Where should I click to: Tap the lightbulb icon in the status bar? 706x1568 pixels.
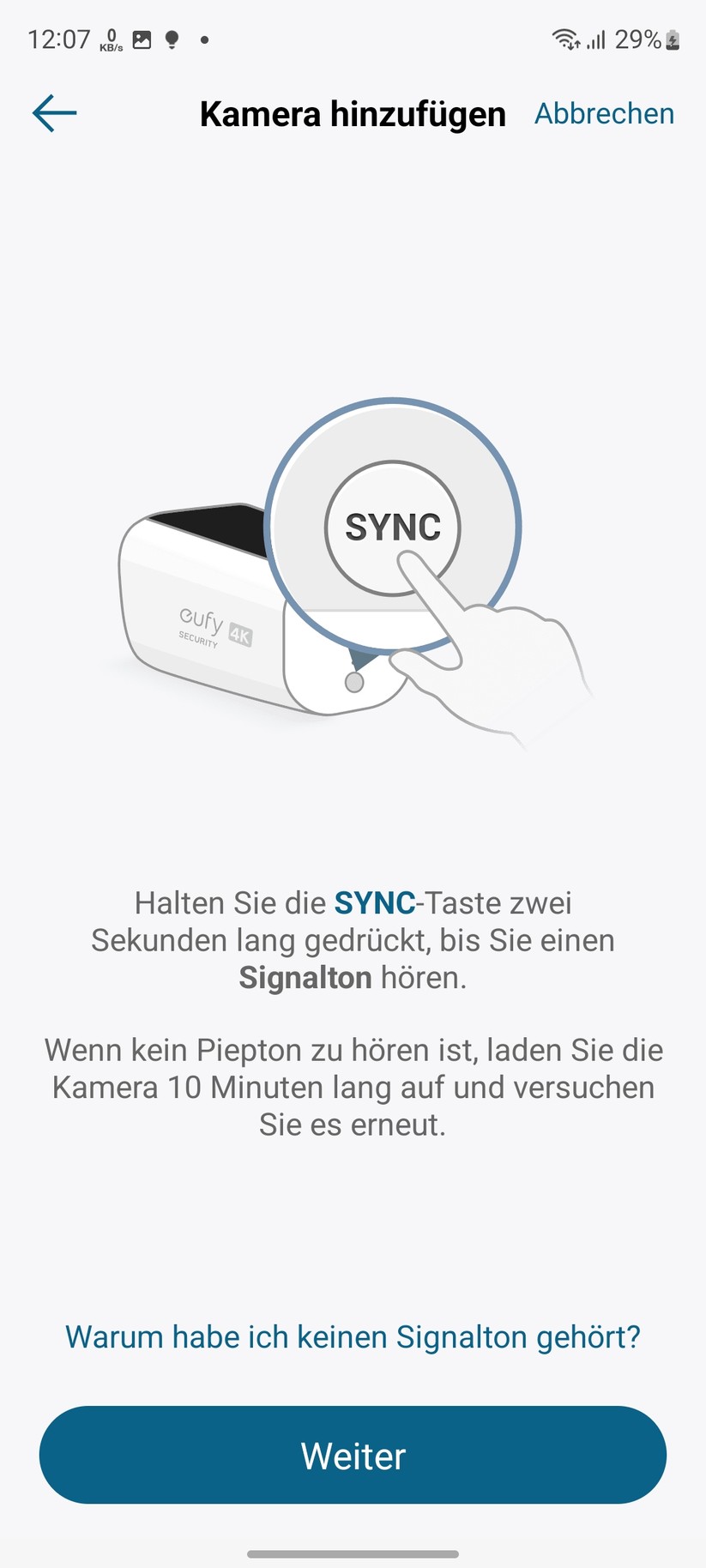(x=172, y=39)
